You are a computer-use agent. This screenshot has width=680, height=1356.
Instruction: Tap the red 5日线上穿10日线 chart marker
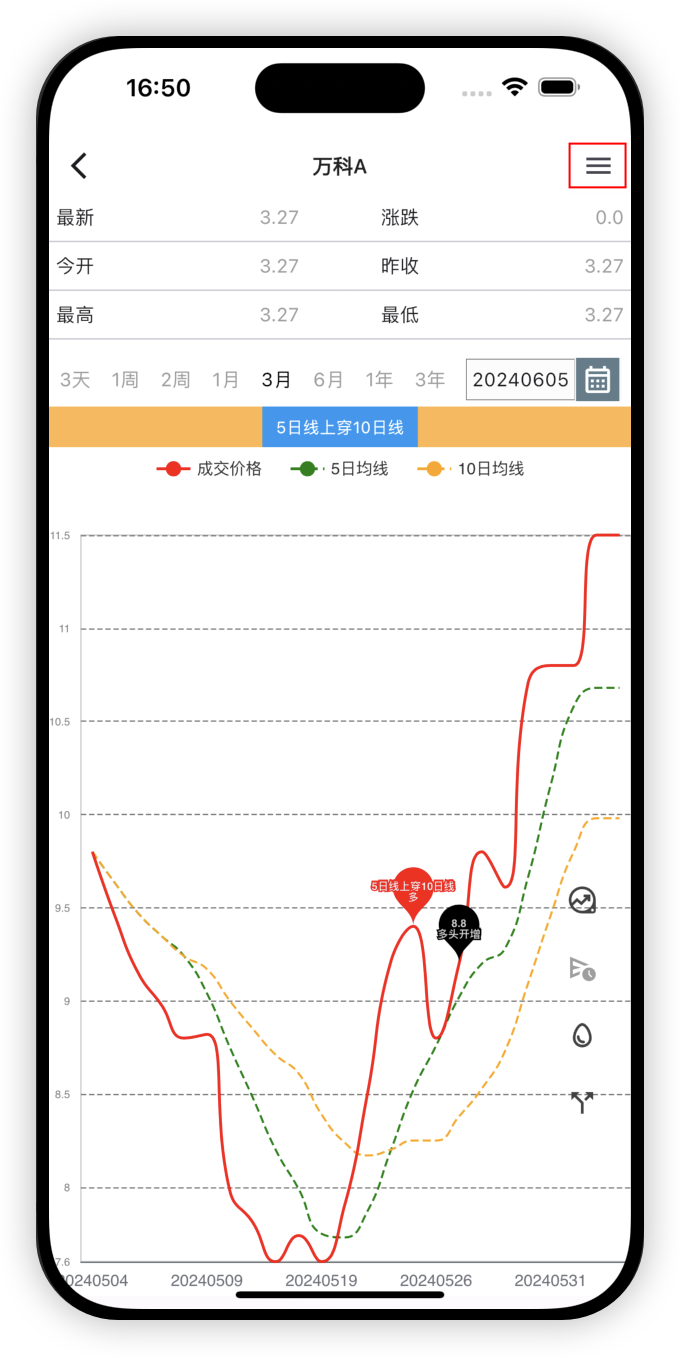(413, 888)
